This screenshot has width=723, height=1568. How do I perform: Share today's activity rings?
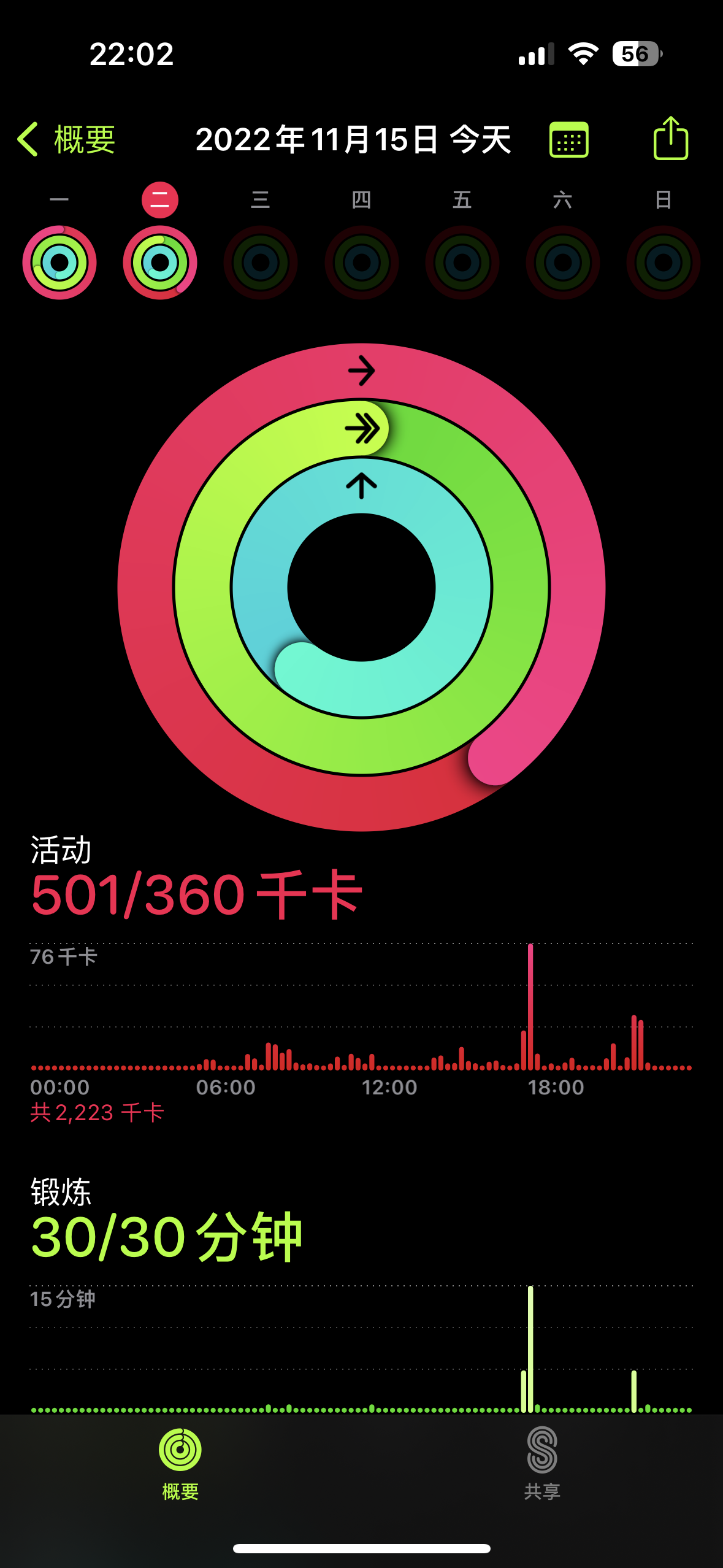[670, 138]
